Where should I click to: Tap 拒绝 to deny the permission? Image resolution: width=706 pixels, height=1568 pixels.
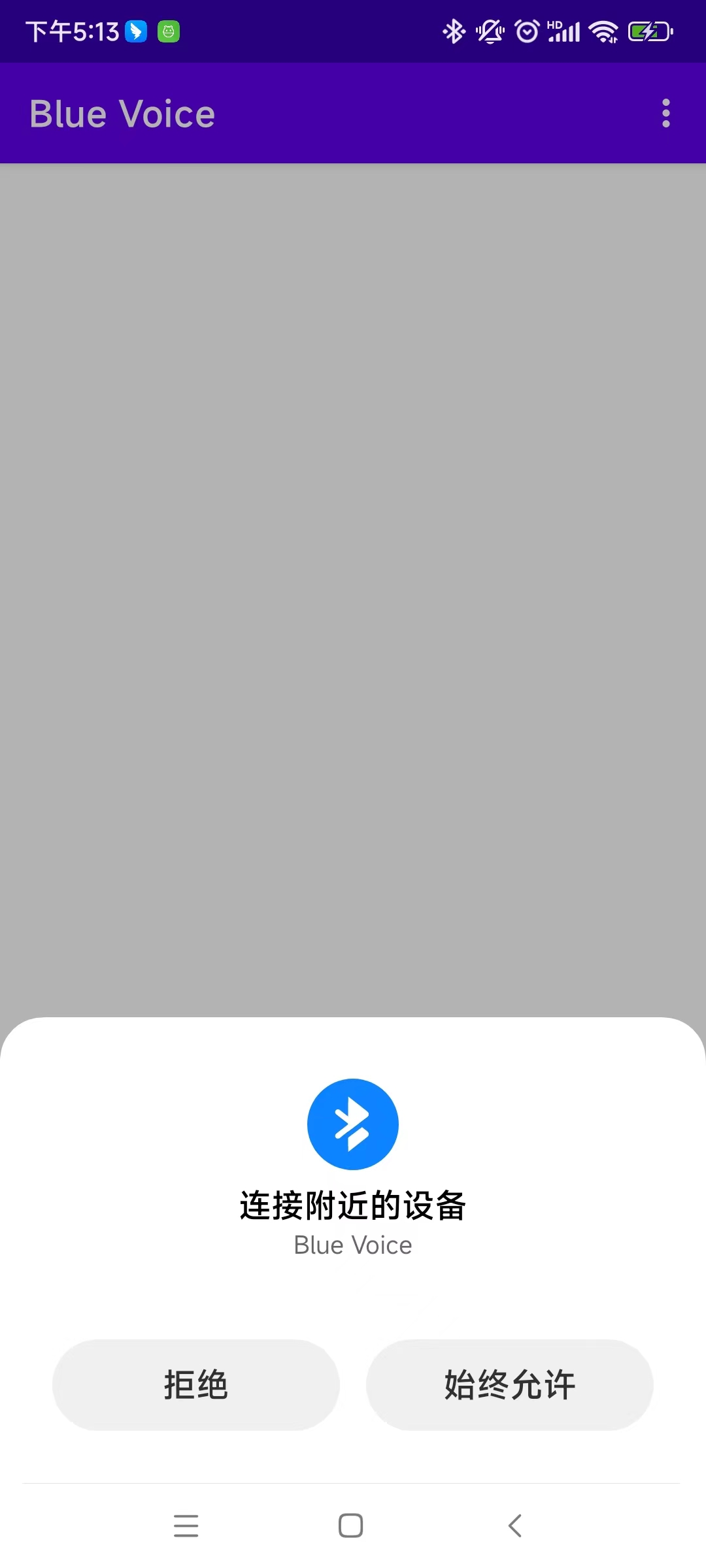[196, 1384]
